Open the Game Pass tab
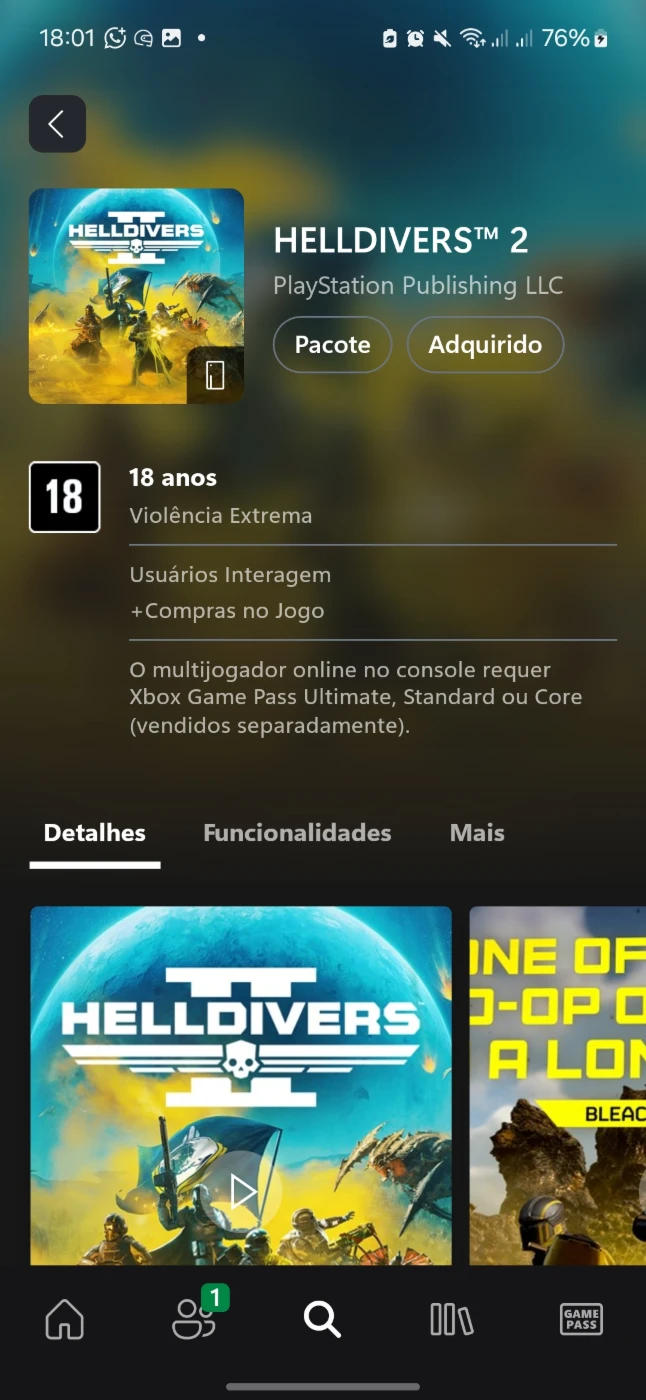 coord(580,1320)
